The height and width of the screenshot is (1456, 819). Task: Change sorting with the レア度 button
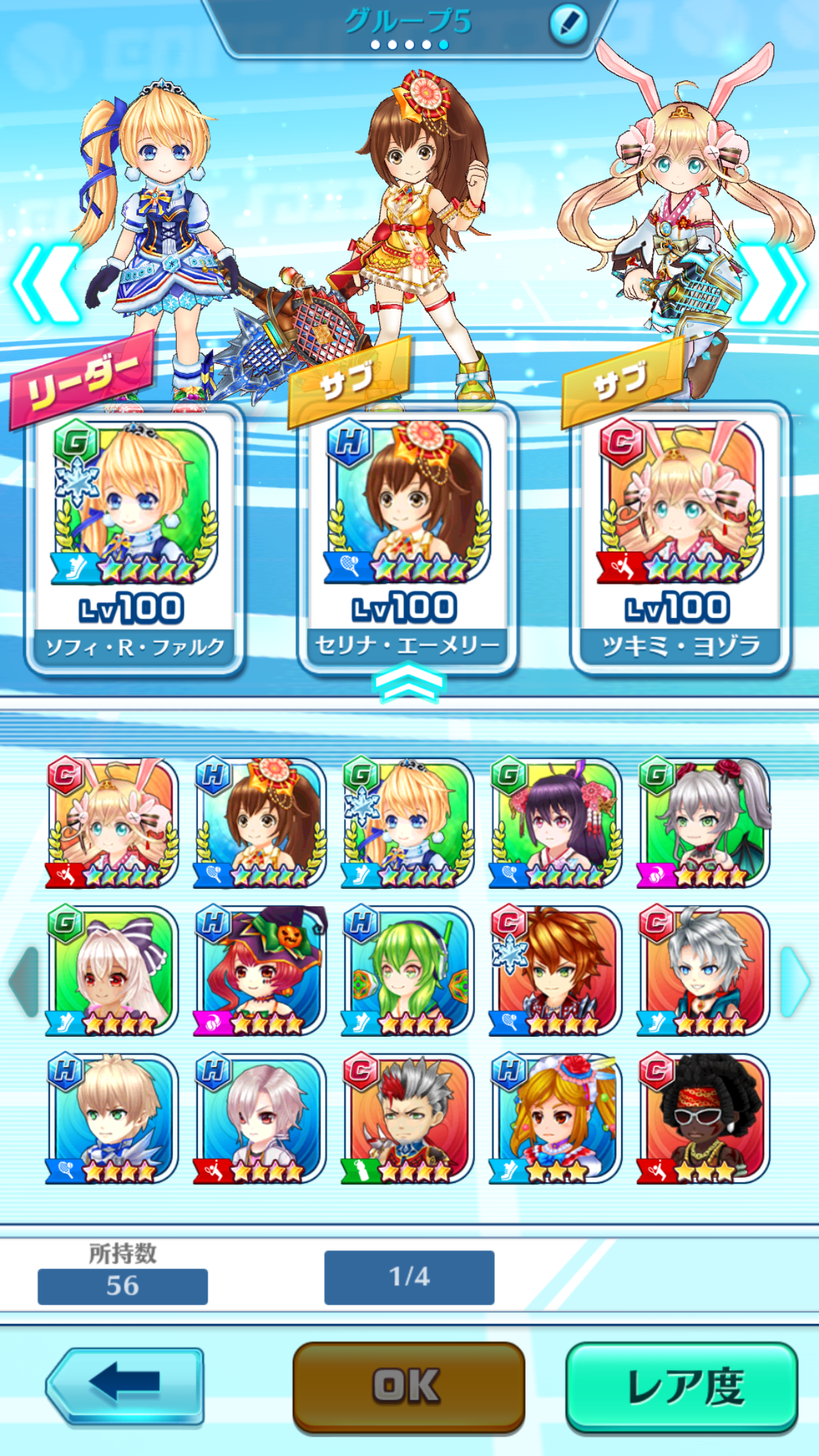[x=682, y=1386]
